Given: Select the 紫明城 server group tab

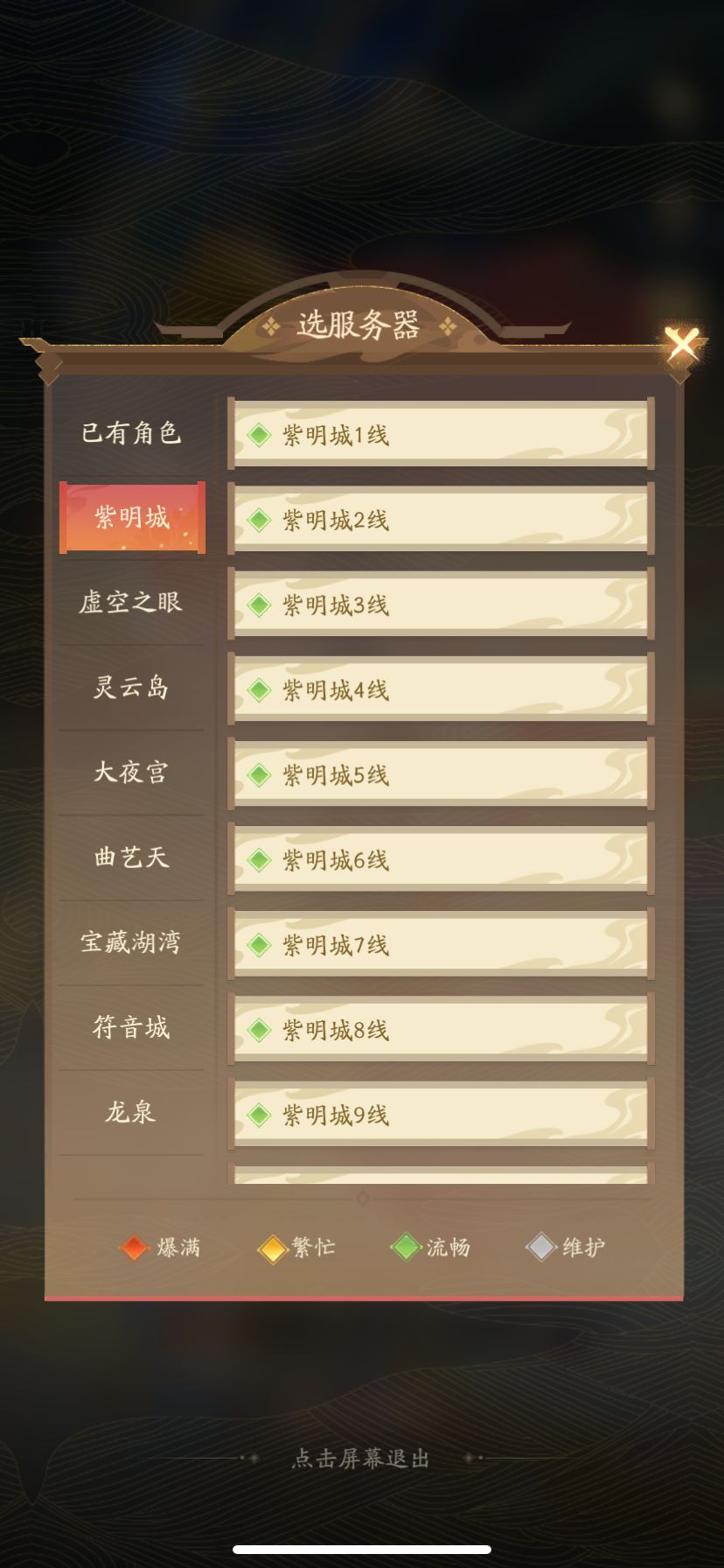Looking at the screenshot, I should [132, 517].
